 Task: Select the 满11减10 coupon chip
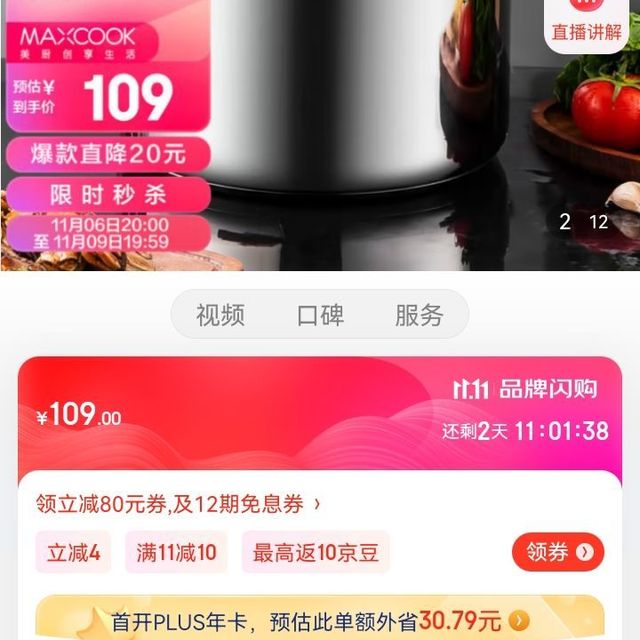tap(176, 552)
